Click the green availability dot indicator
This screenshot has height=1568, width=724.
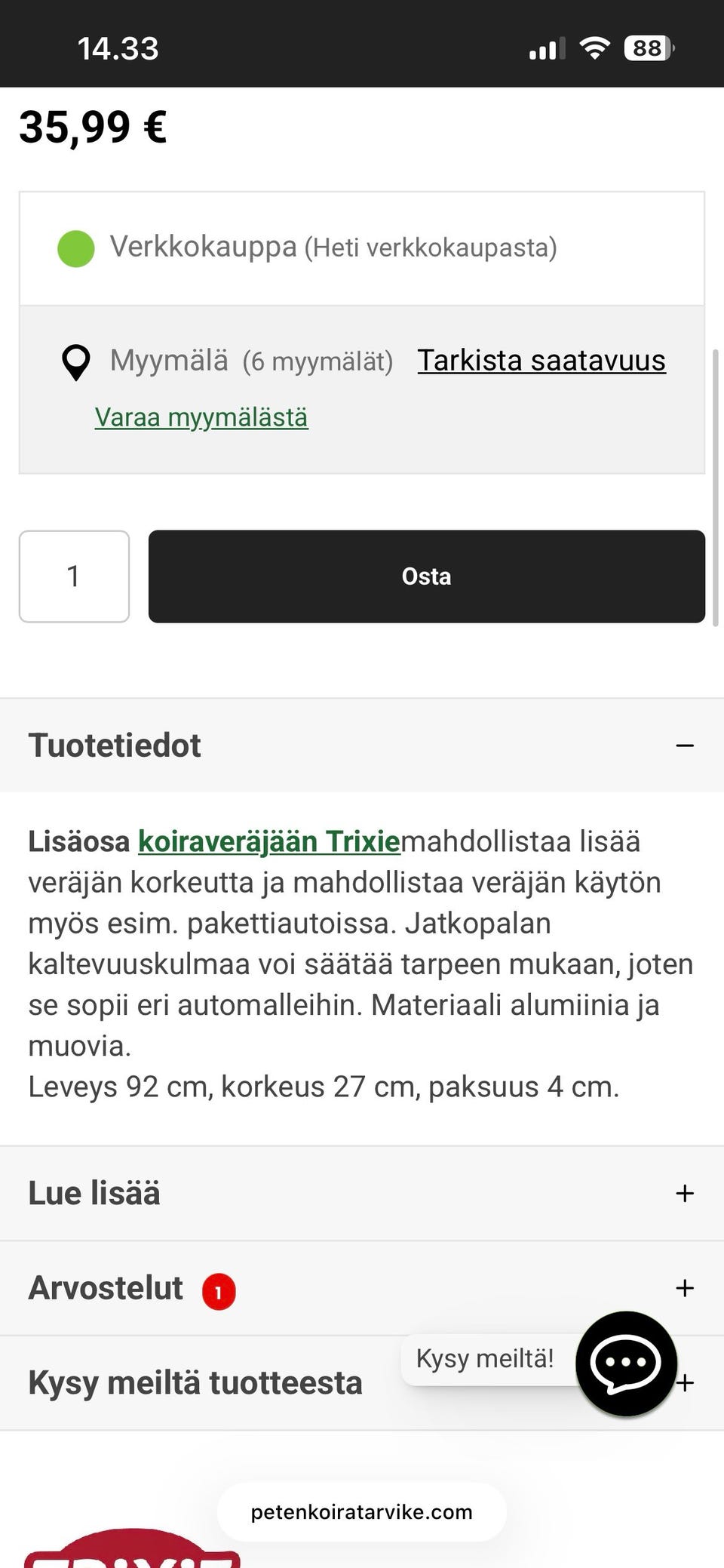click(x=75, y=249)
